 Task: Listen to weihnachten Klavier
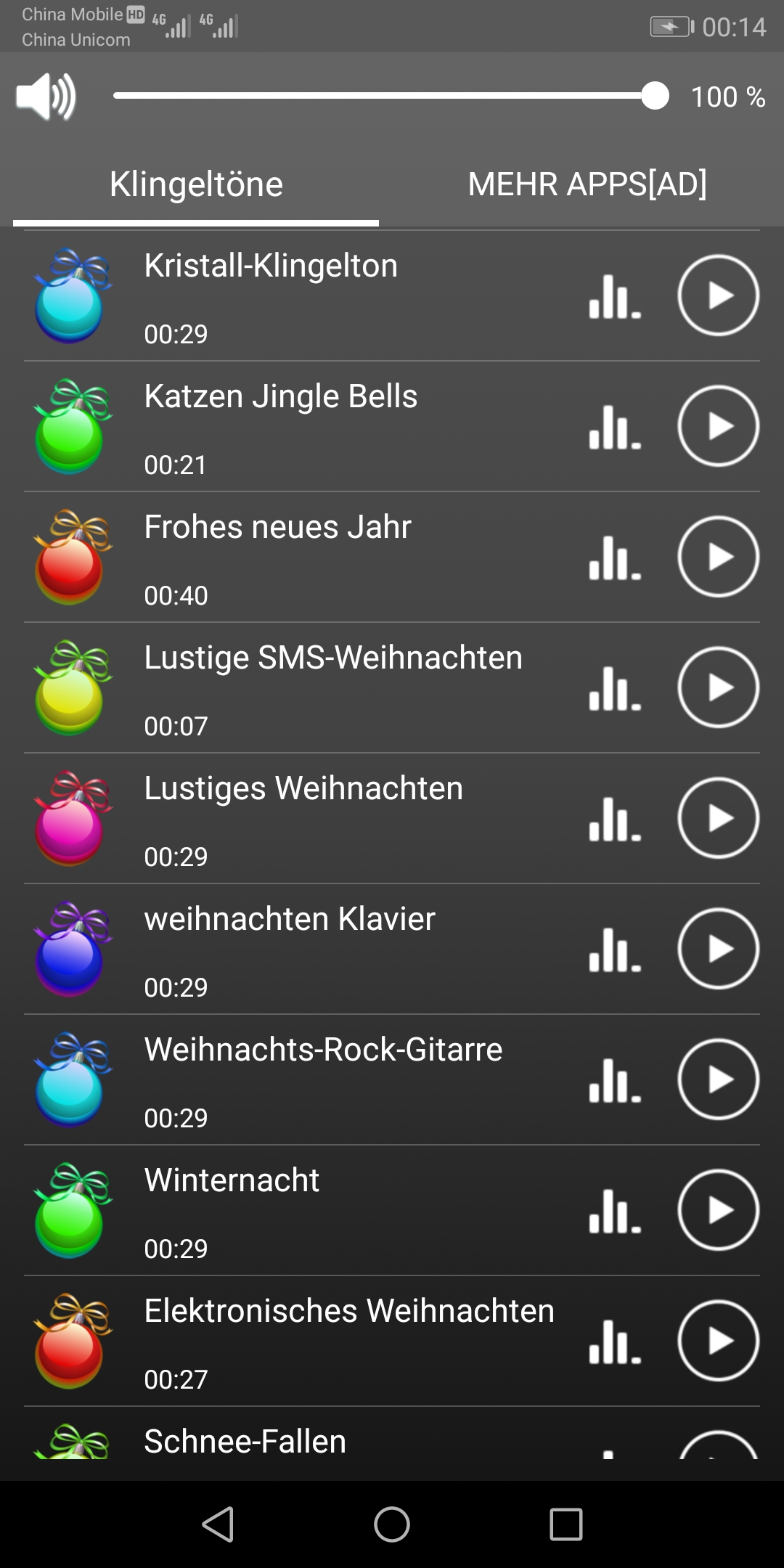coord(718,949)
